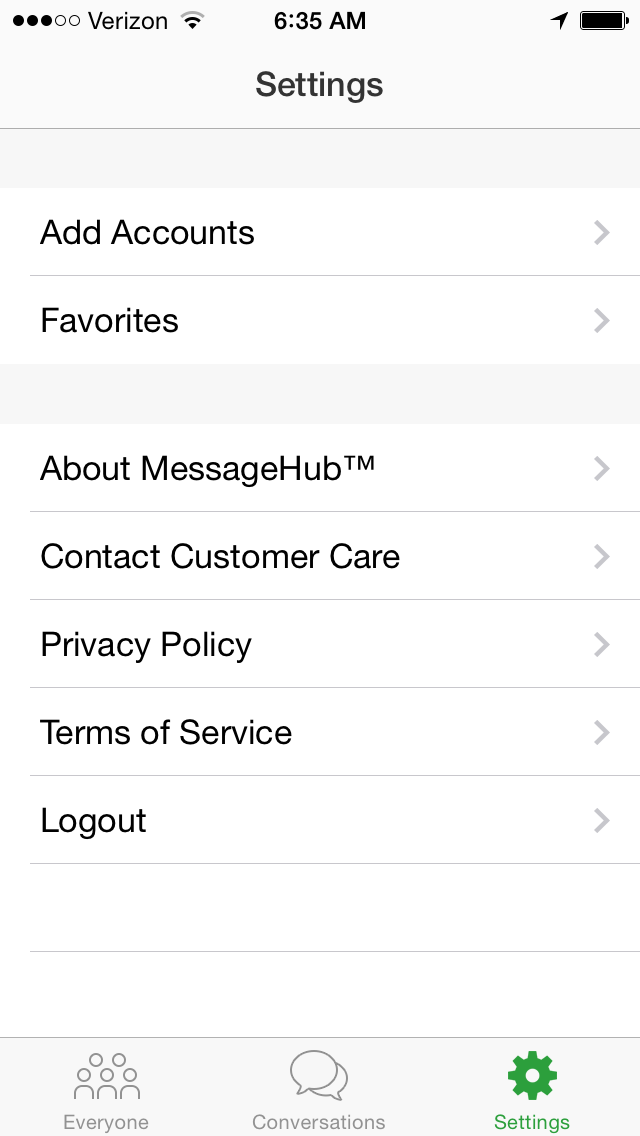This screenshot has width=640, height=1136.
Task: View About MessageHub™ info
Action: click(x=320, y=468)
